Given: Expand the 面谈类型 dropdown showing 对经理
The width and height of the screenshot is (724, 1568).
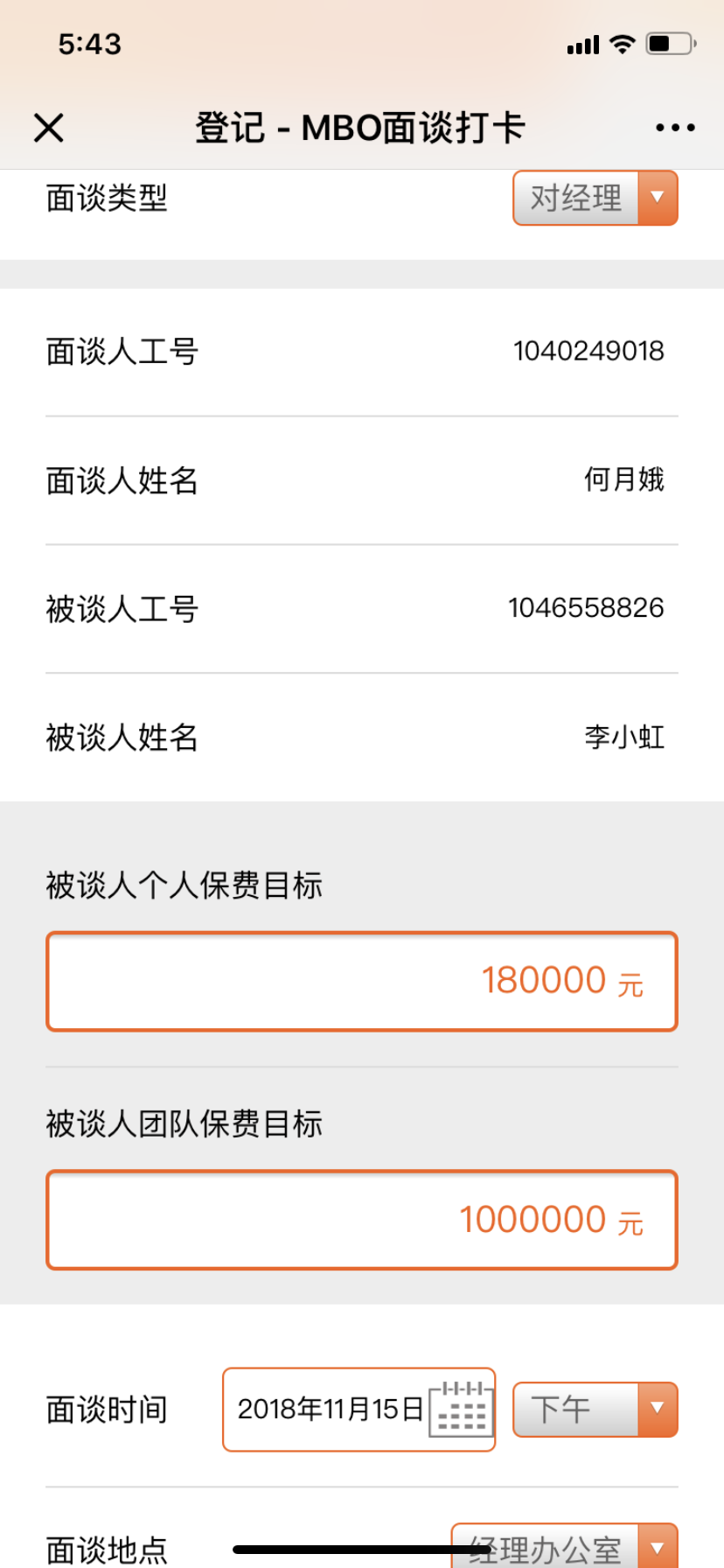Looking at the screenshot, I should click(595, 199).
